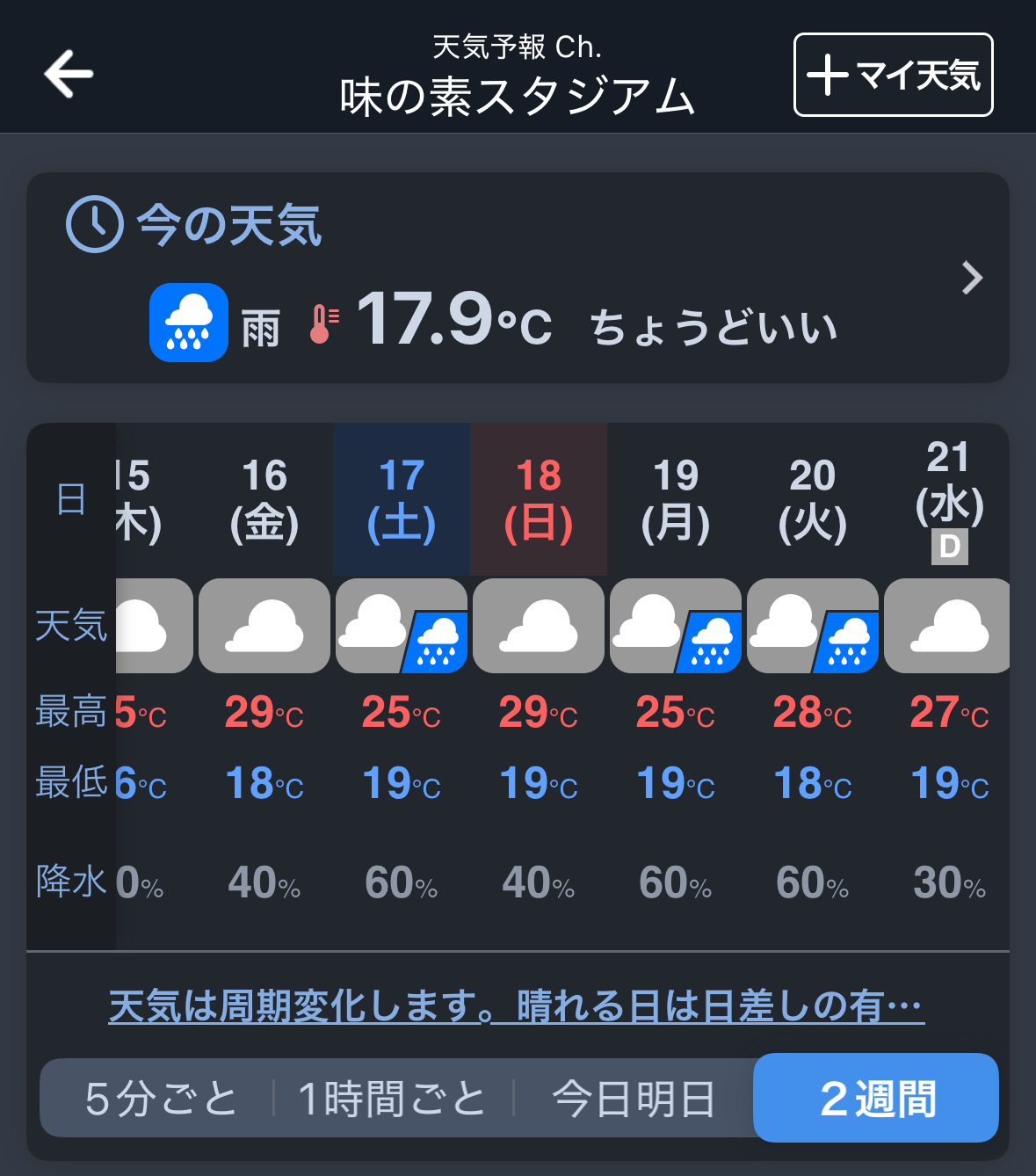The image size is (1036, 1176).
Task: Open the 今の天気 current weather card
Action: 517,278
